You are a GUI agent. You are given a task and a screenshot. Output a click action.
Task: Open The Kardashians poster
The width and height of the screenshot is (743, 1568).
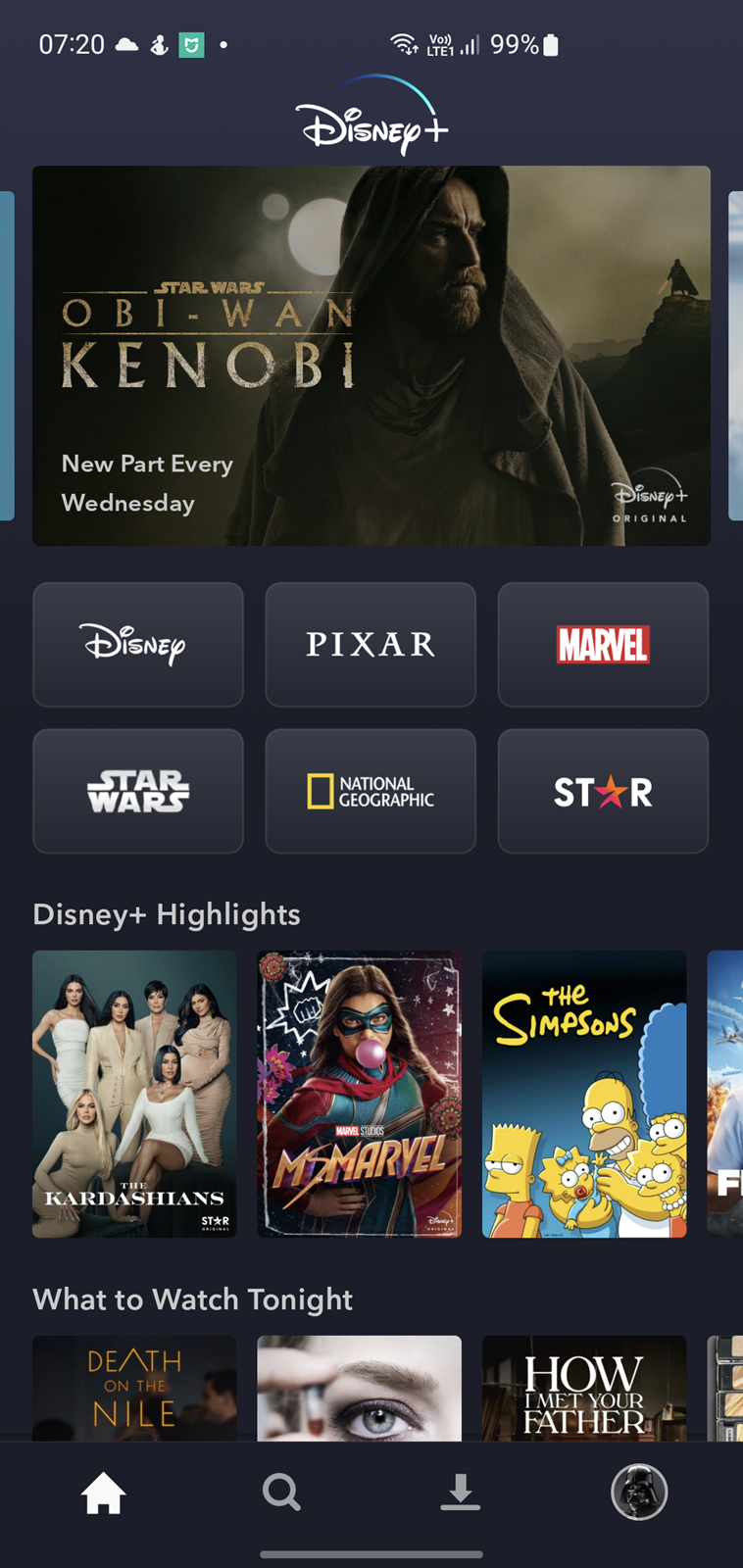pos(134,1094)
